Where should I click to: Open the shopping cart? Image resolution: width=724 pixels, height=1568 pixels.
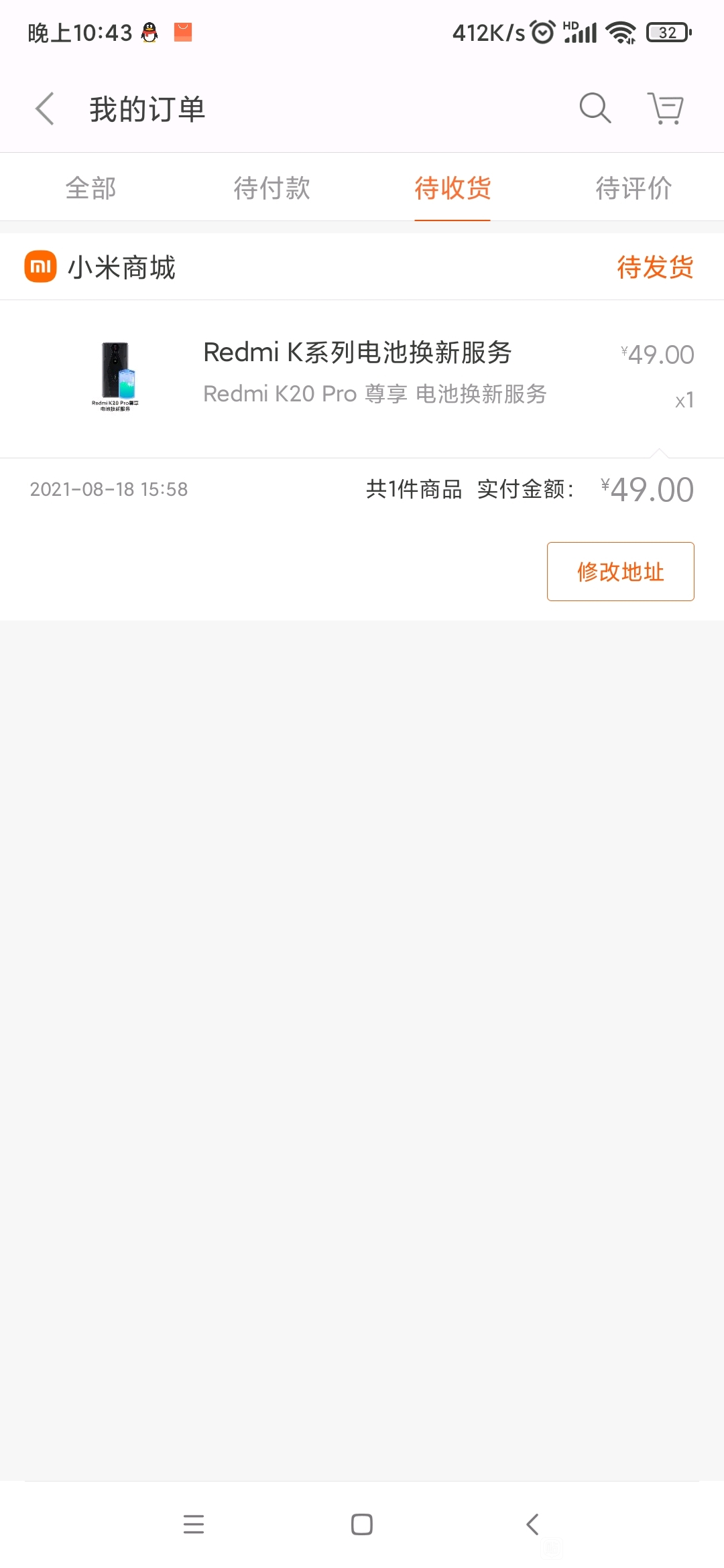666,108
